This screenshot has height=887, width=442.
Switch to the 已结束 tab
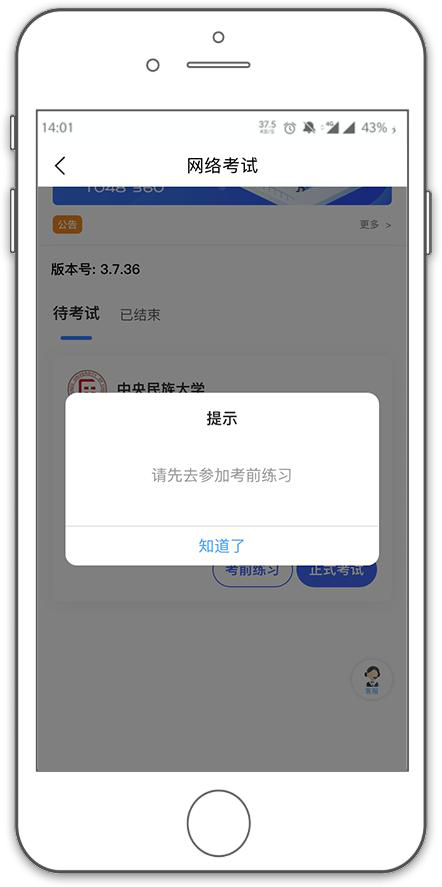click(x=140, y=315)
